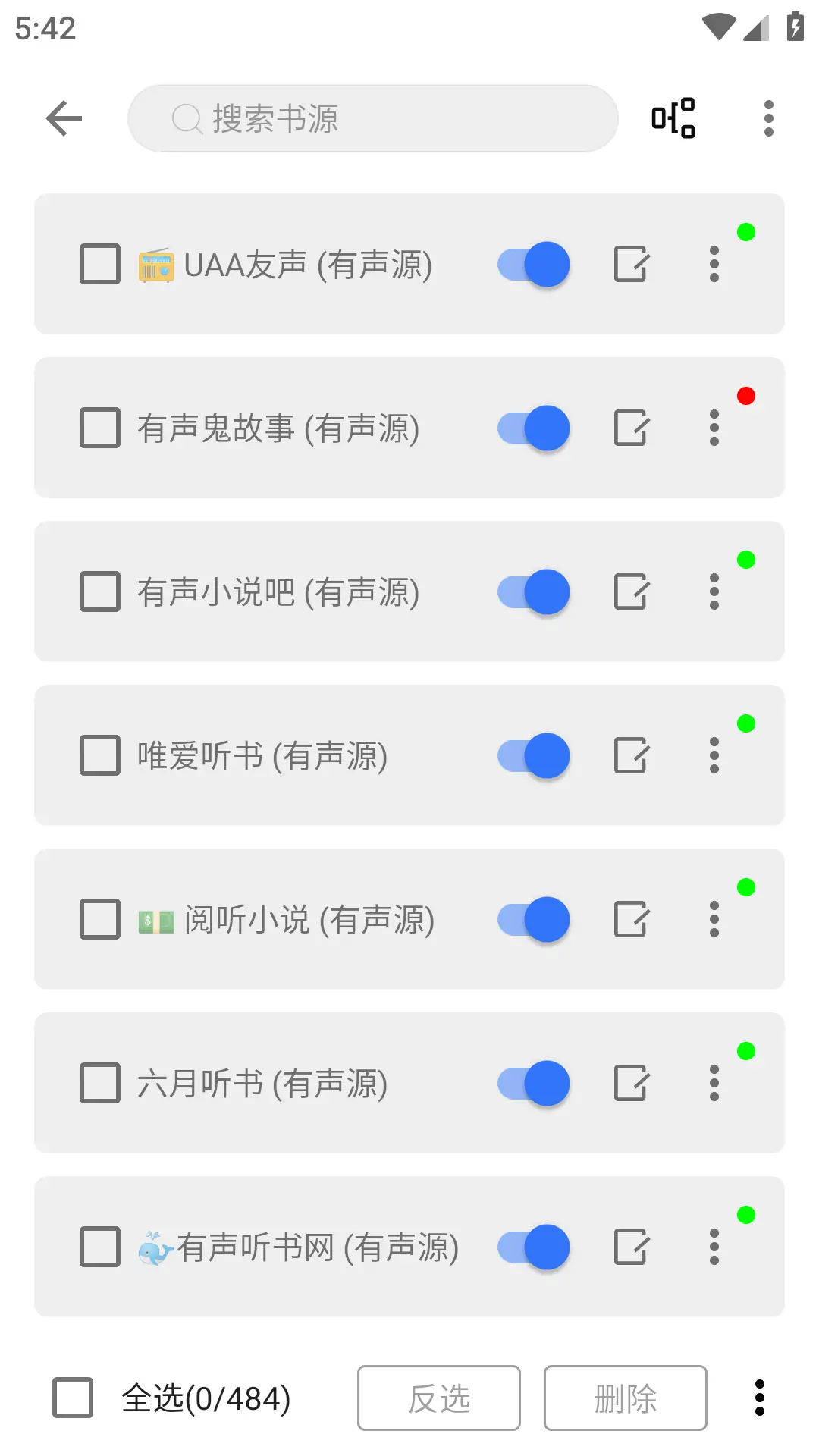Click the 反选 invert selection button
Screen dimensions: 819x1456
pyautogui.click(x=438, y=1398)
